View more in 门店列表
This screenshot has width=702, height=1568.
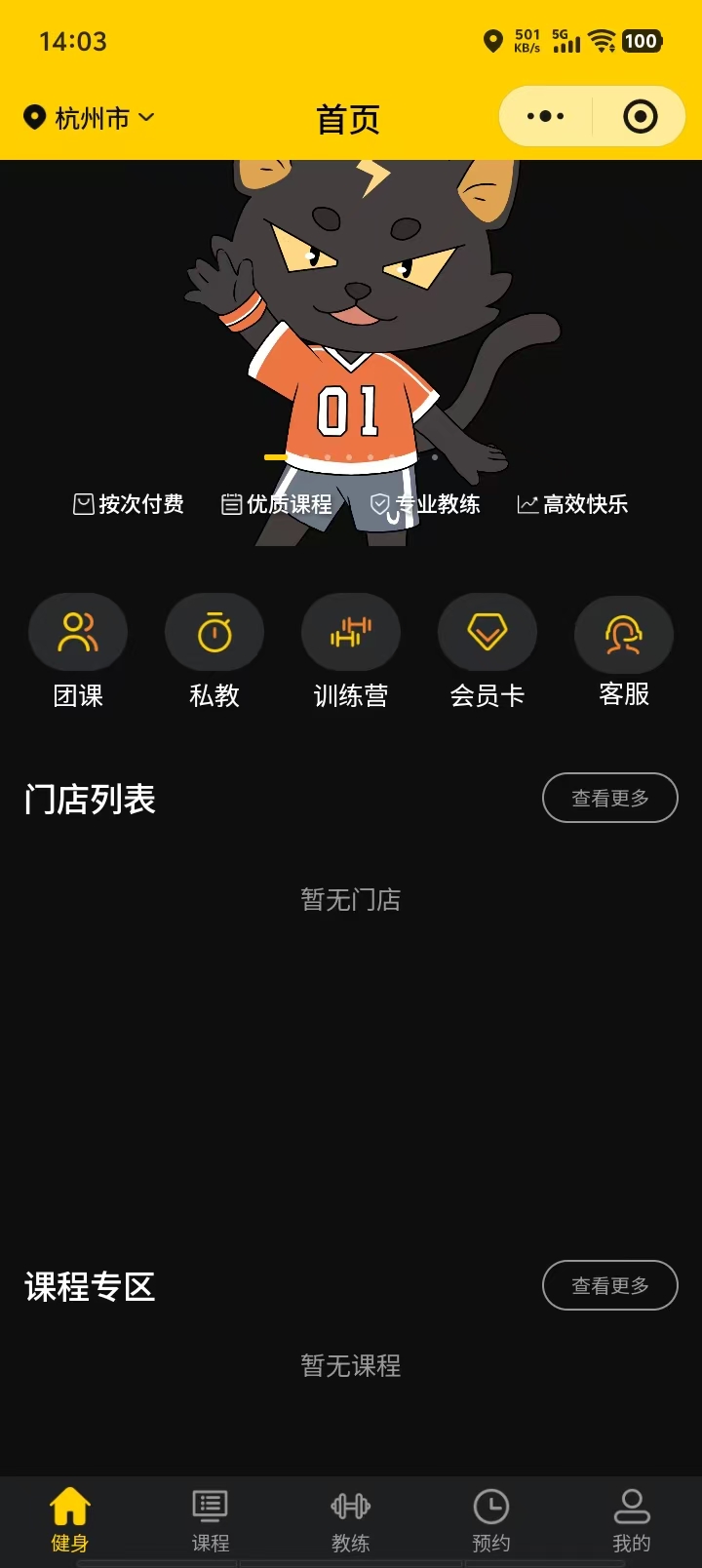(x=609, y=798)
